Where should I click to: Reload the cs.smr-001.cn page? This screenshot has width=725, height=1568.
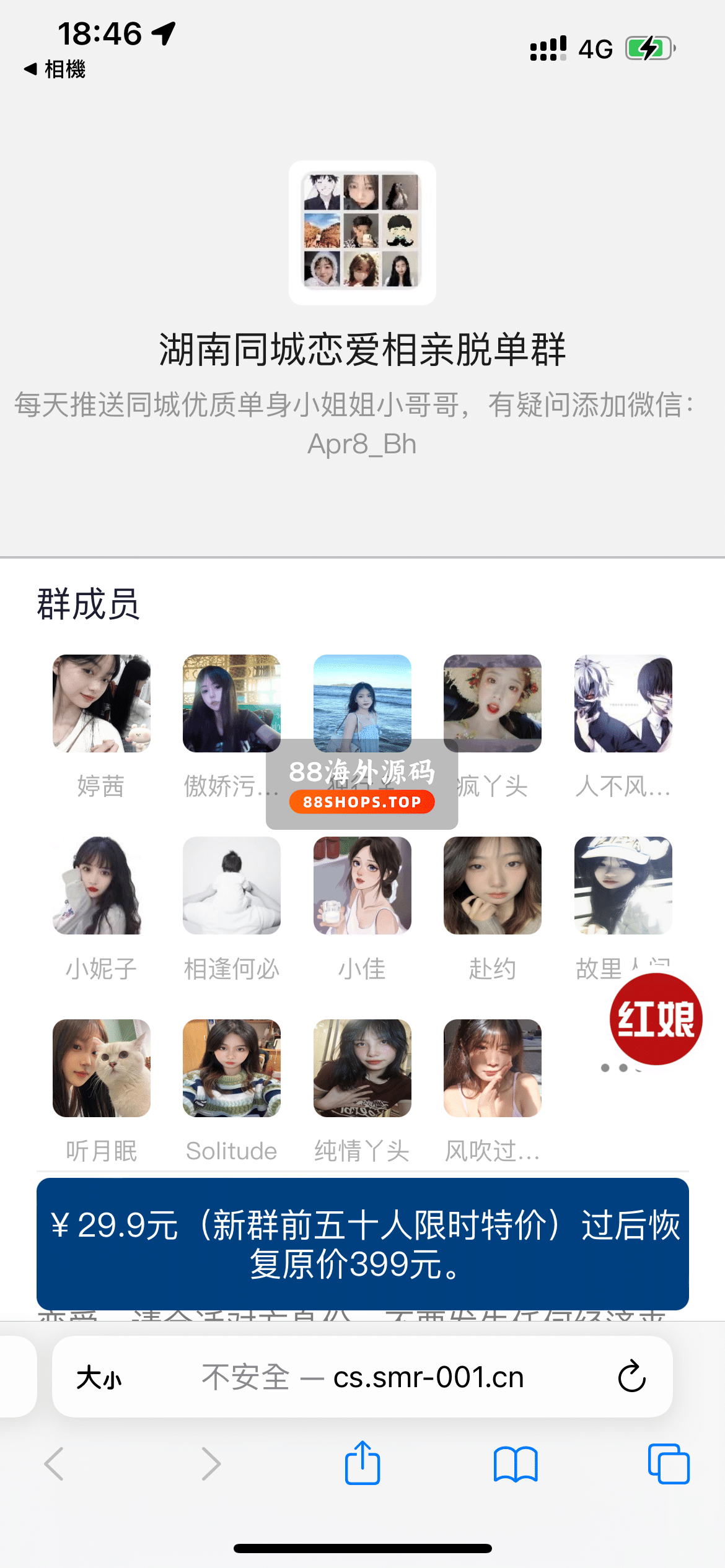(x=631, y=1377)
